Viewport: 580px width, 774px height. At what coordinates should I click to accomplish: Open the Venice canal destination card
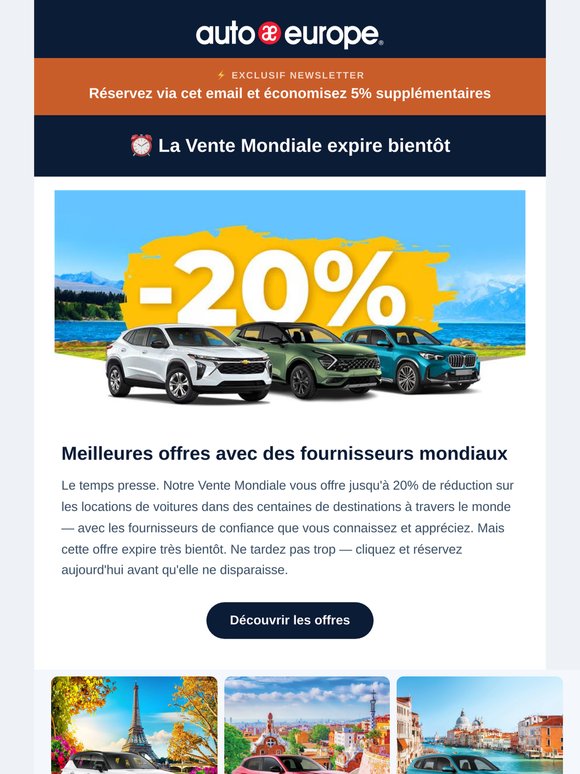pyautogui.click(x=480, y=725)
